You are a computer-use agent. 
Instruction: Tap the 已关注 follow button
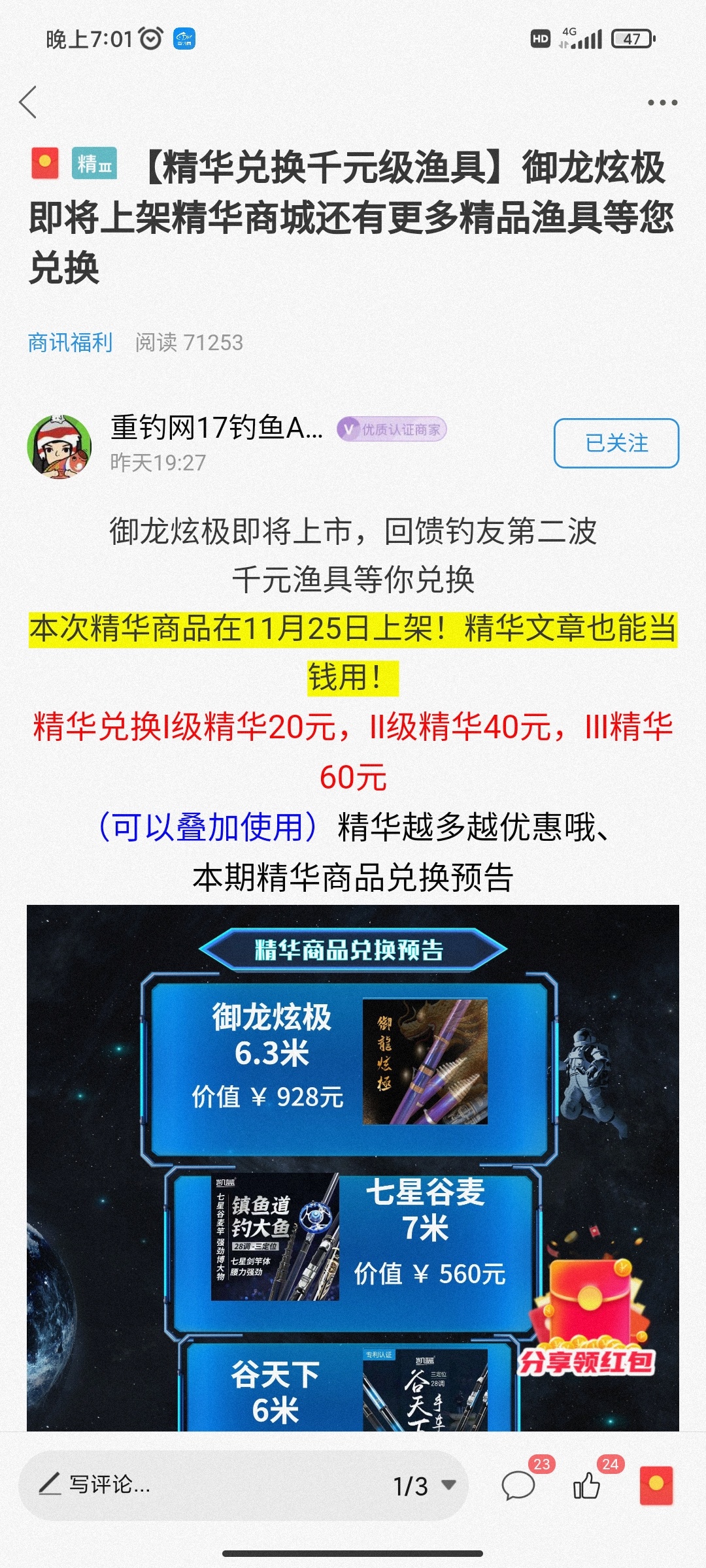[616, 443]
